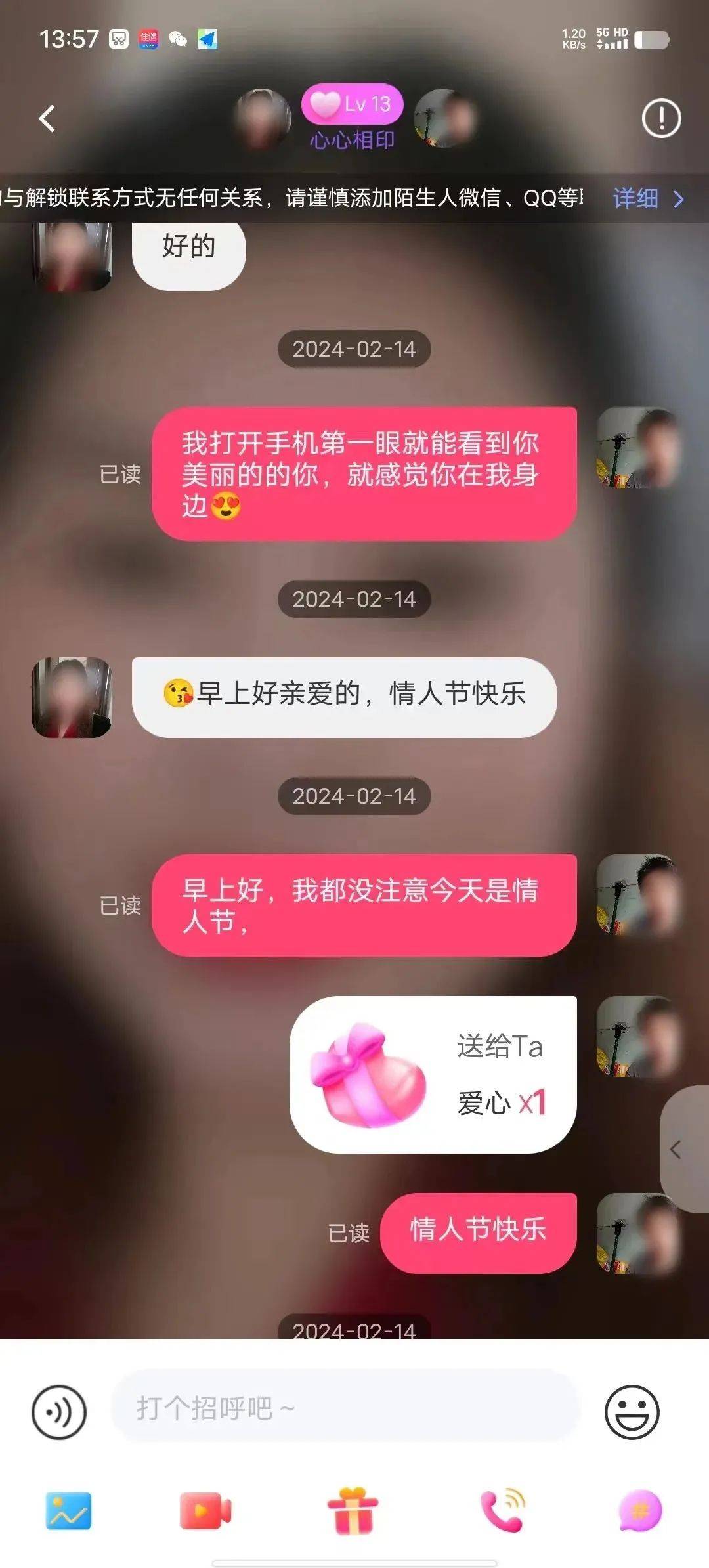The height and width of the screenshot is (1568, 709).
Task: Start a video call with camera icon
Action: pyautogui.click(x=205, y=1510)
